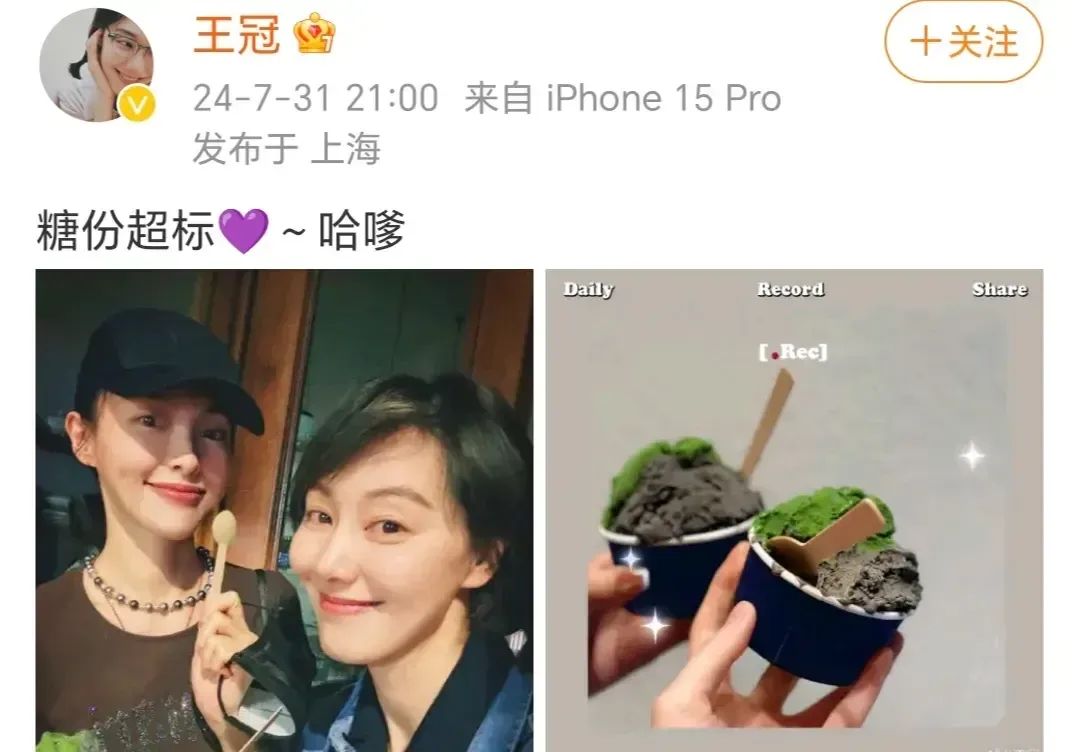
Task: Open the ice cream cups photo
Action: (793, 510)
